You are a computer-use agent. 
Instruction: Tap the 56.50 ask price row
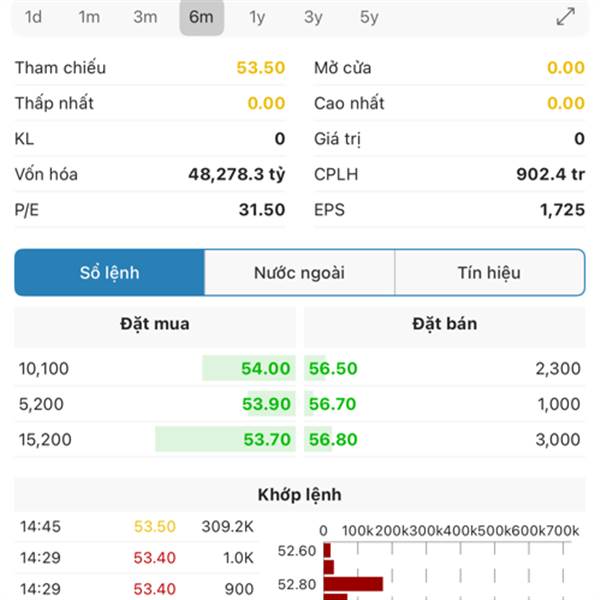click(x=445, y=368)
